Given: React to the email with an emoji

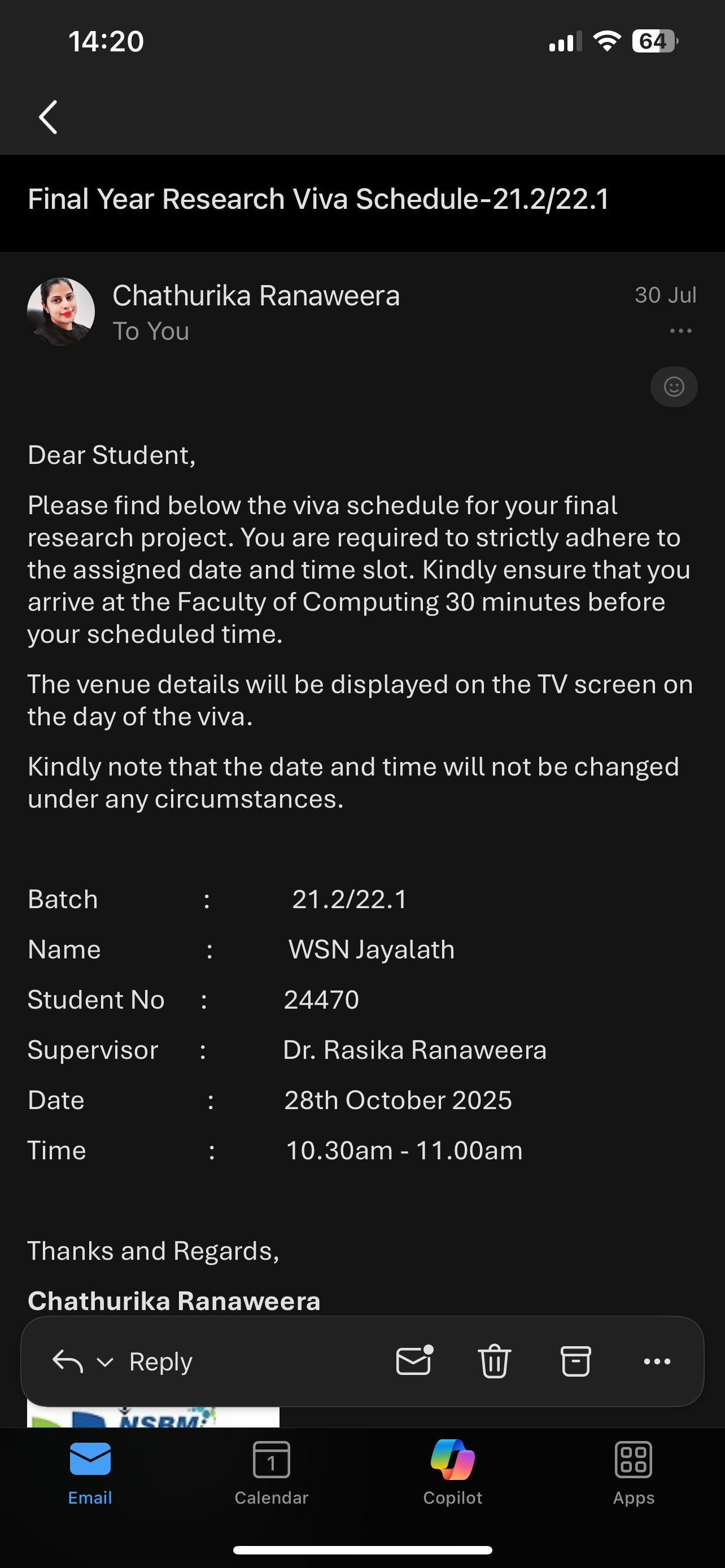Looking at the screenshot, I should pos(674,387).
